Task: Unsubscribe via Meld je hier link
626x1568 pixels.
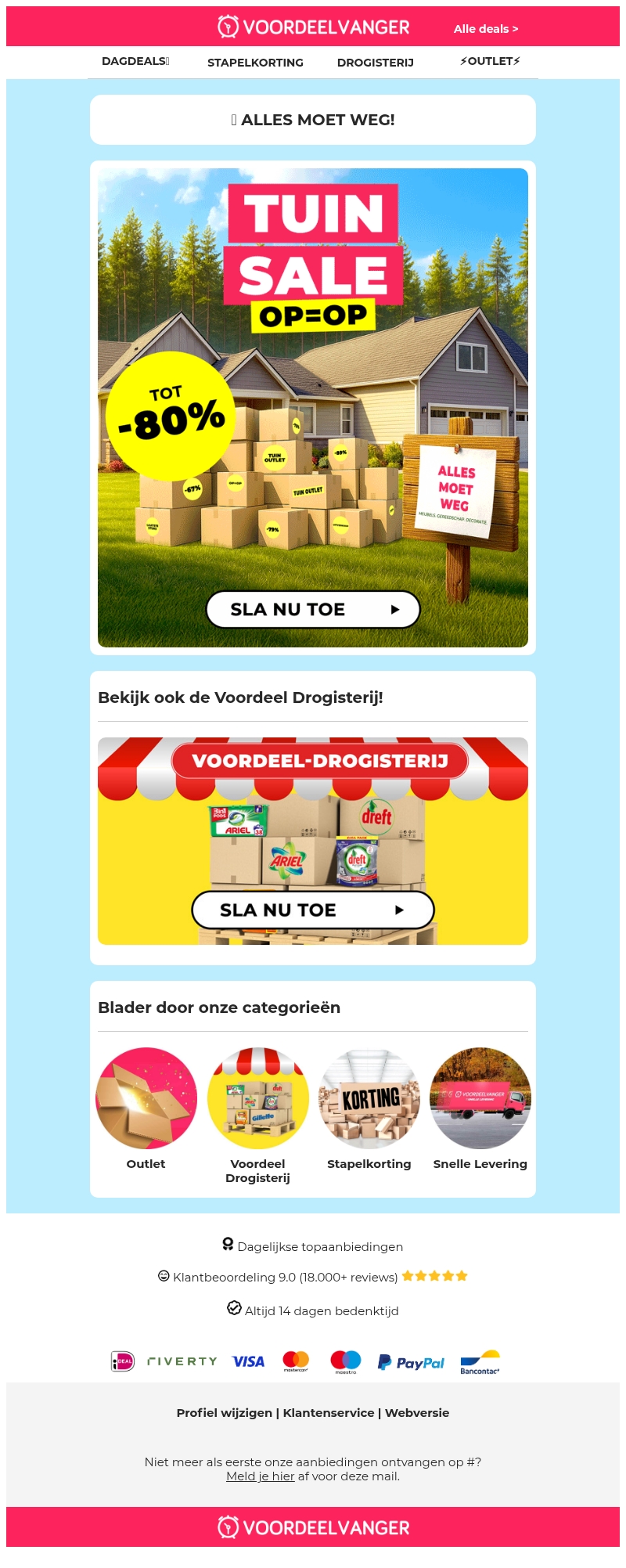Action: coord(260,1476)
